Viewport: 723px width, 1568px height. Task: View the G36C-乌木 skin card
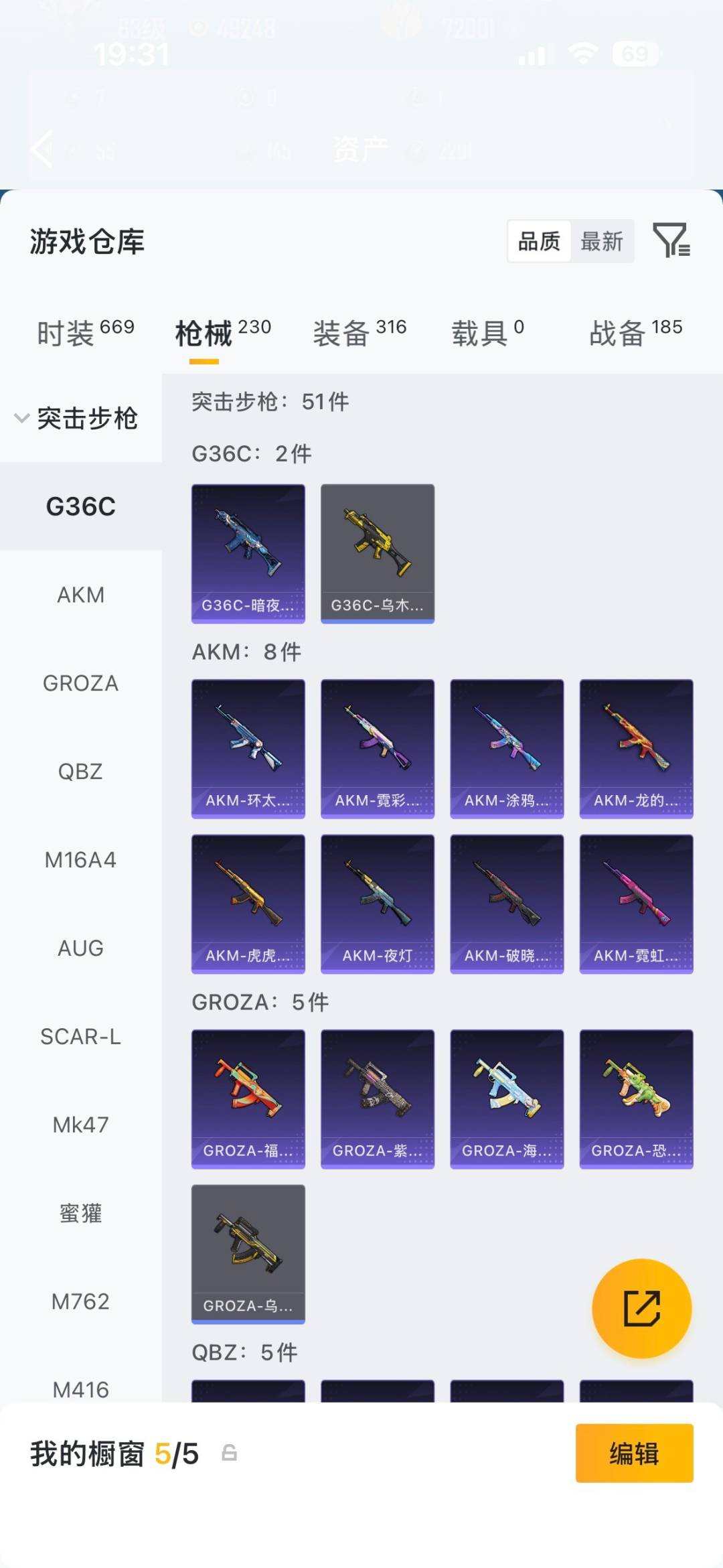(x=378, y=554)
